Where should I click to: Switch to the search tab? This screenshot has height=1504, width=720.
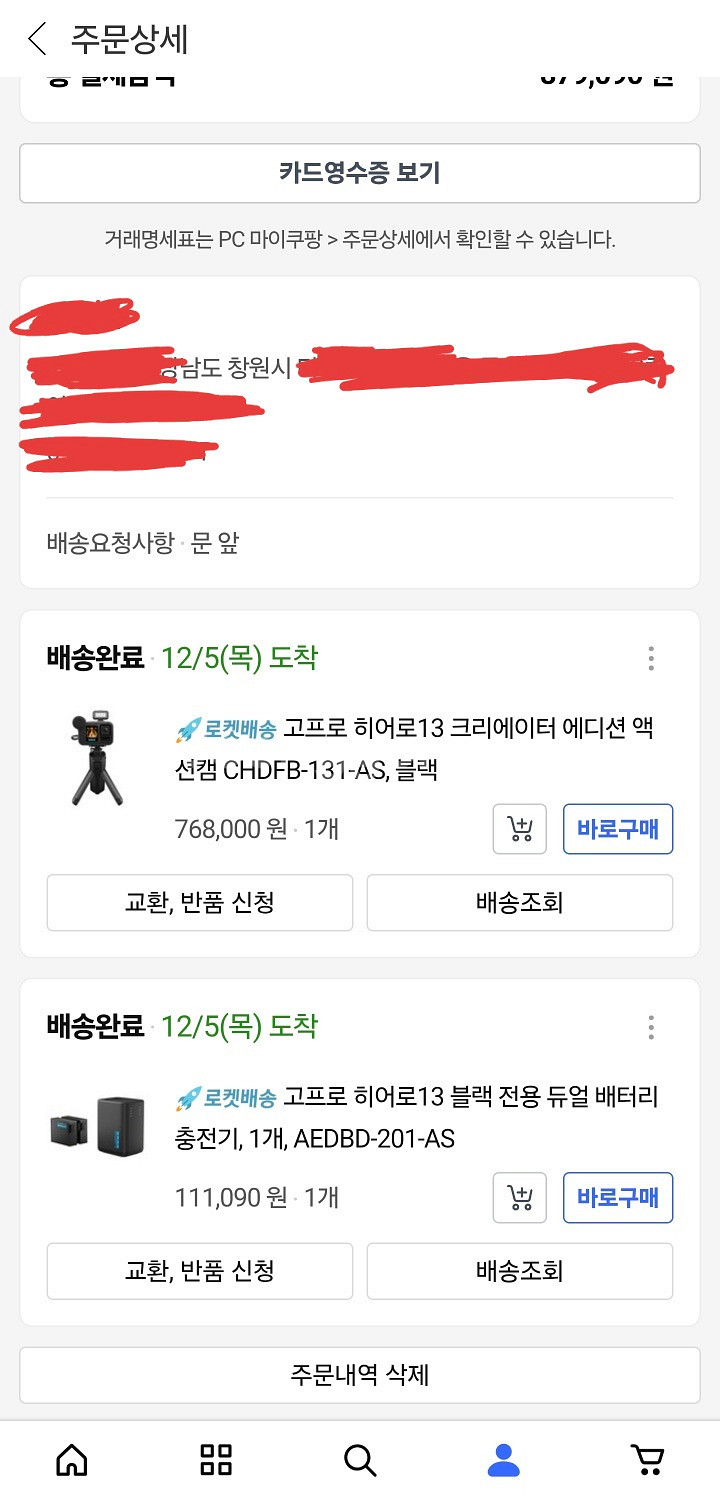click(x=359, y=1460)
